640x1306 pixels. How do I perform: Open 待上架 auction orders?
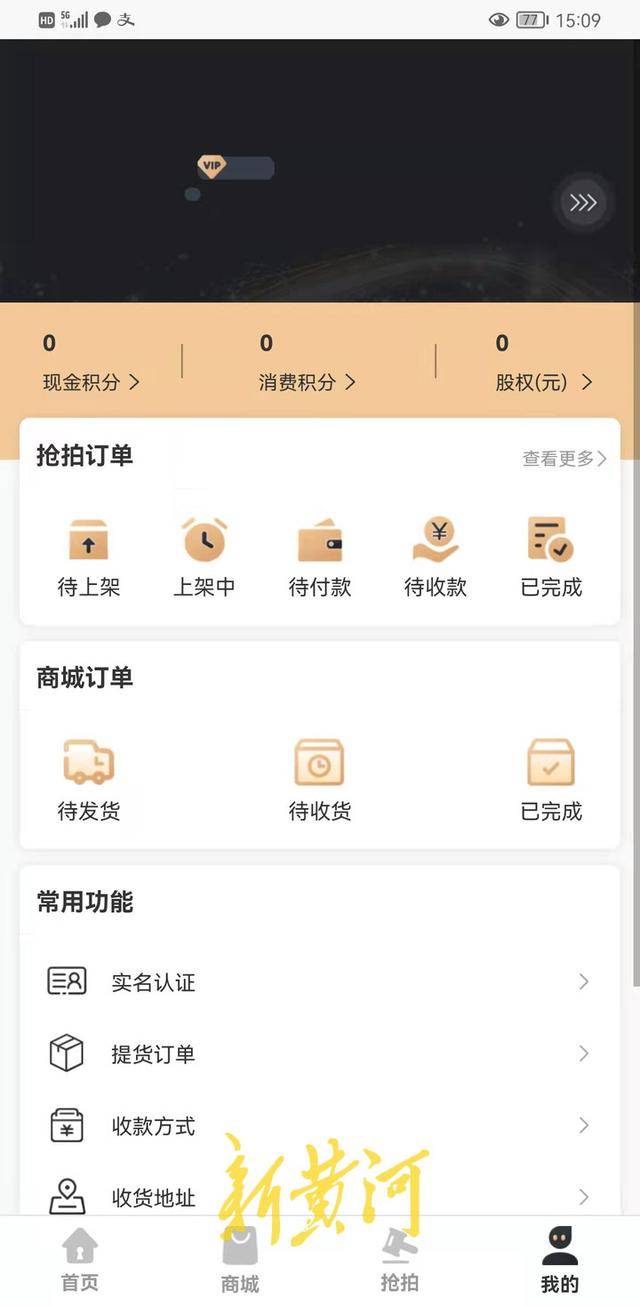click(x=89, y=558)
